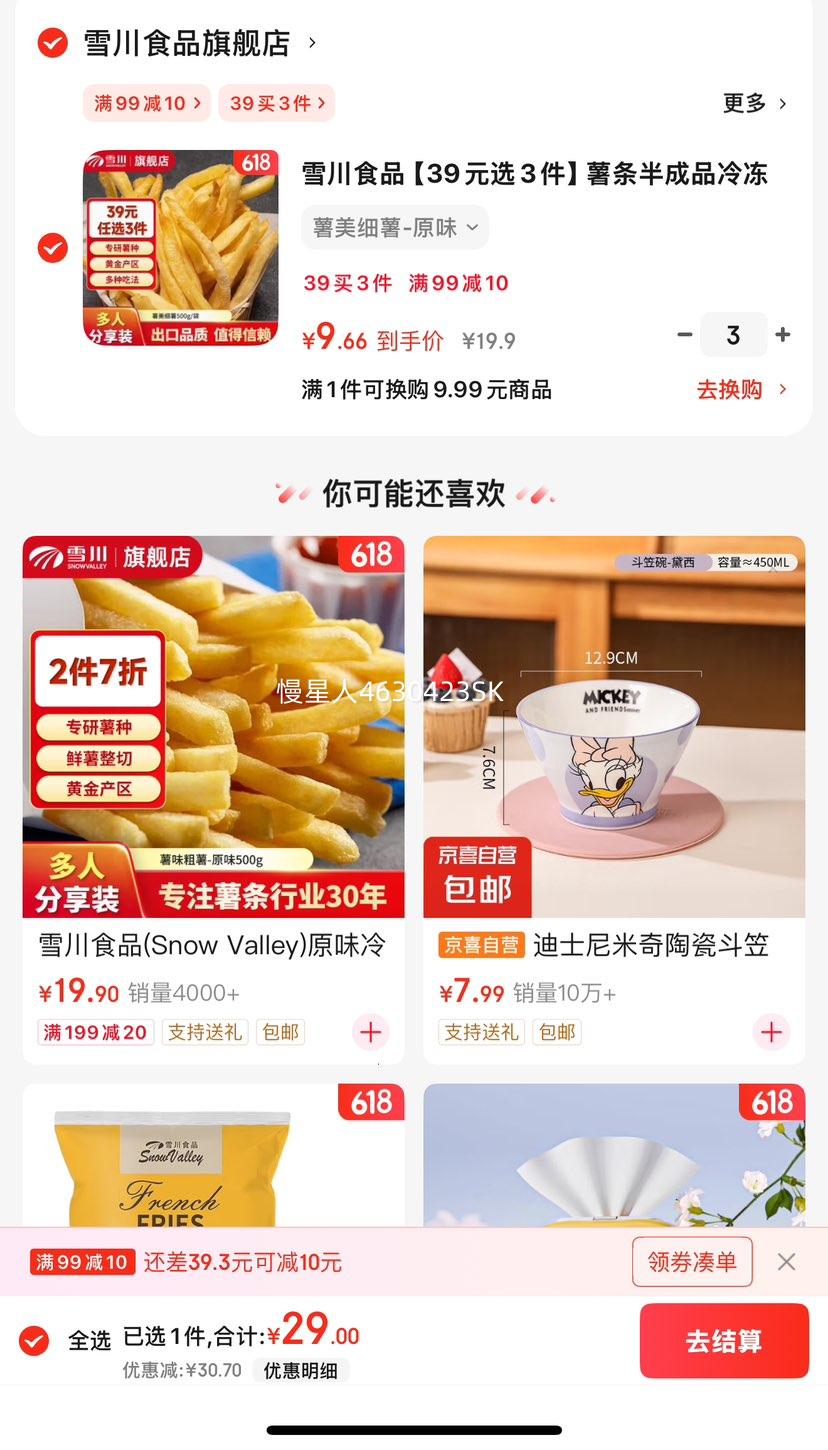Open the 薯美细薯-原味 variant dropdown
This screenshot has height=1450, width=828.
pyautogui.click(x=395, y=228)
